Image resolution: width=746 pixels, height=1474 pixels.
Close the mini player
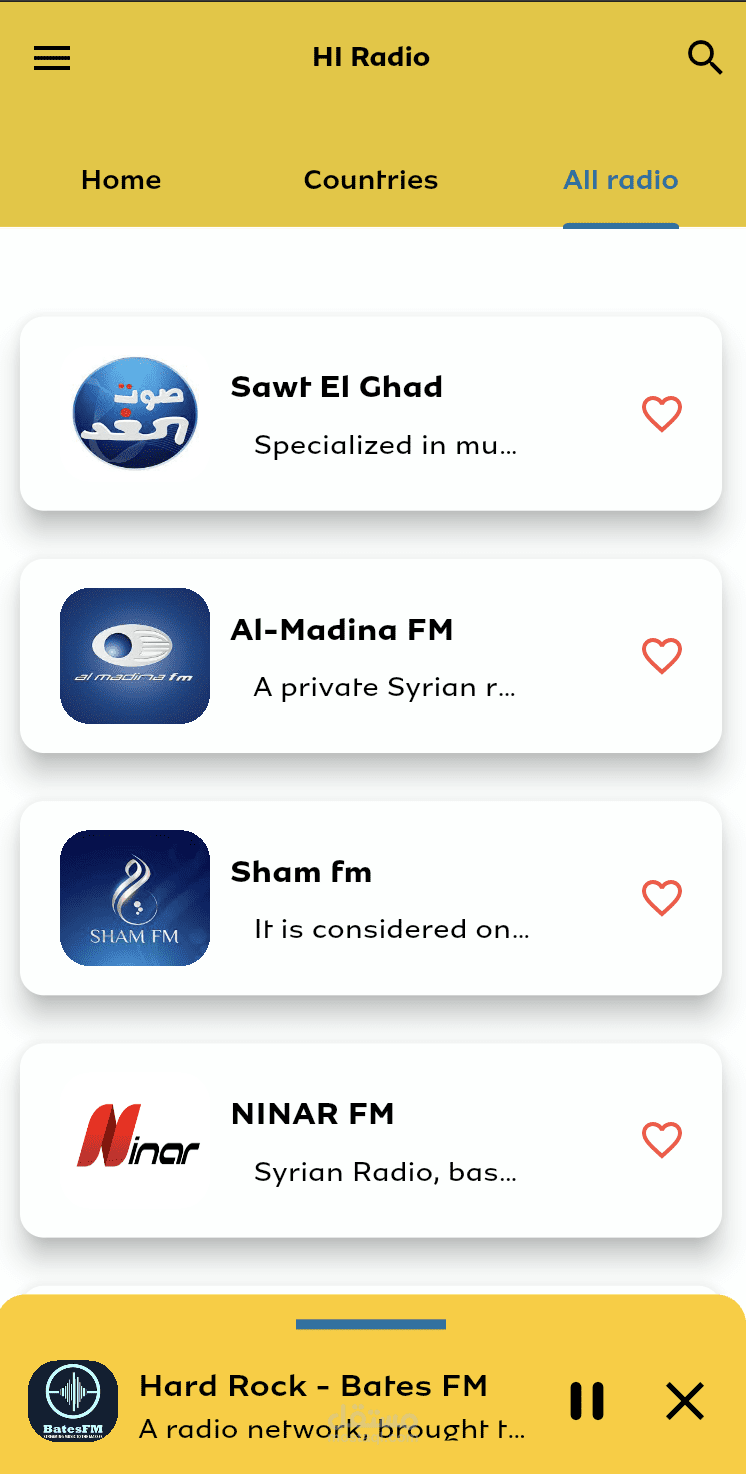point(685,1401)
